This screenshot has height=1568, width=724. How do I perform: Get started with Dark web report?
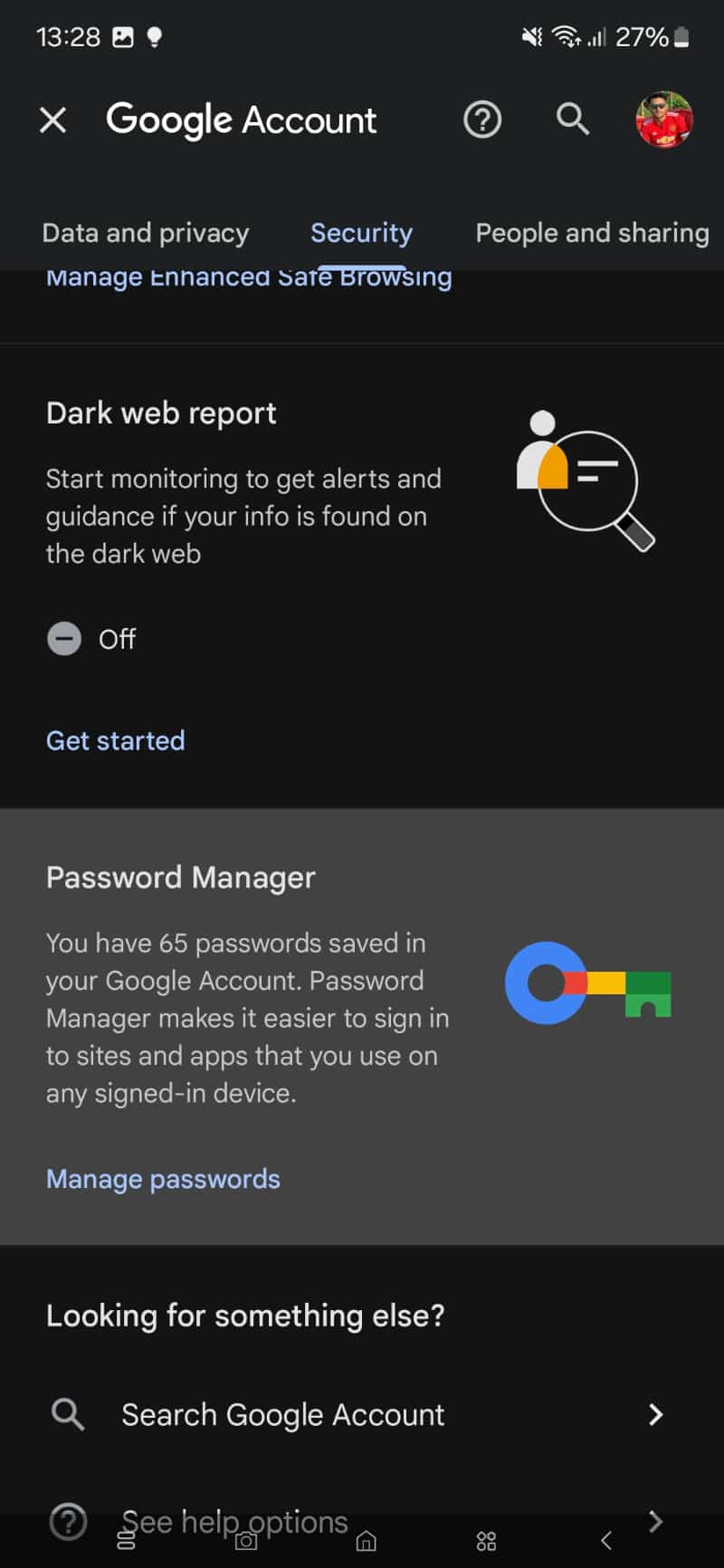116,740
